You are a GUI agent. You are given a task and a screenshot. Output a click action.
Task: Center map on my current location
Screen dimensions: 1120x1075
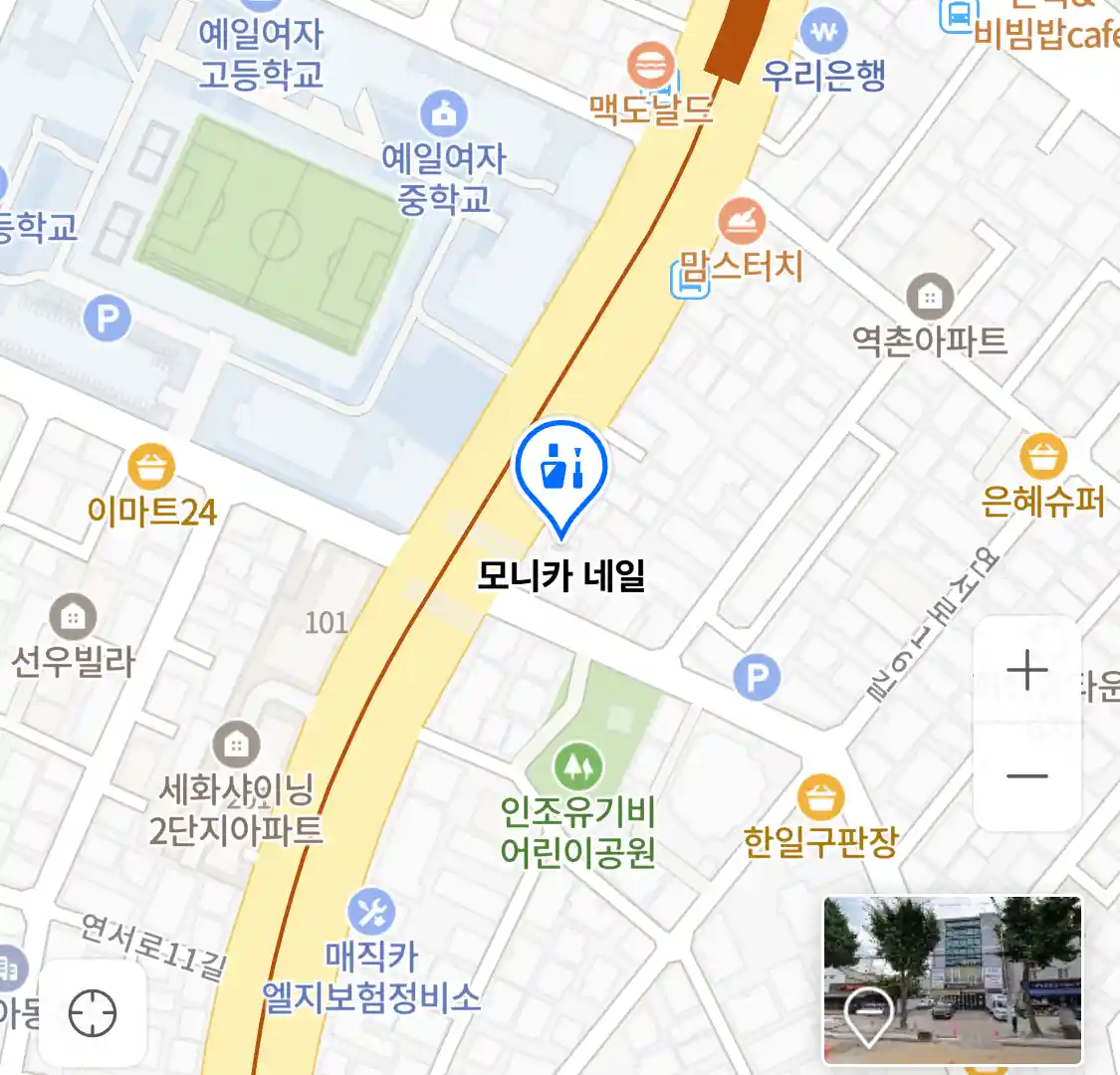tap(93, 1014)
